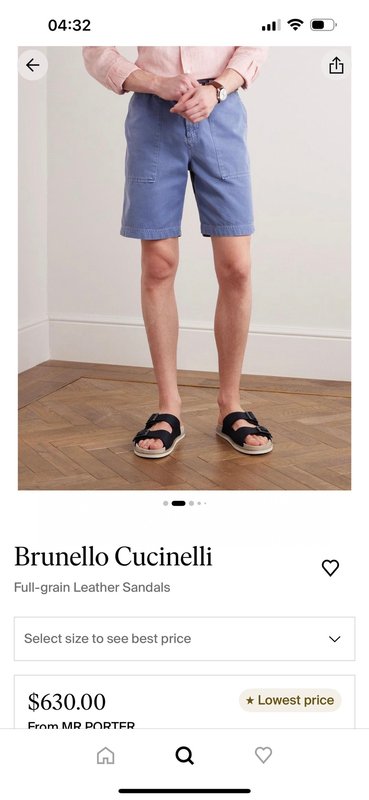Switch to the search tab
This screenshot has height=800, width=369.
click(184, 755)
